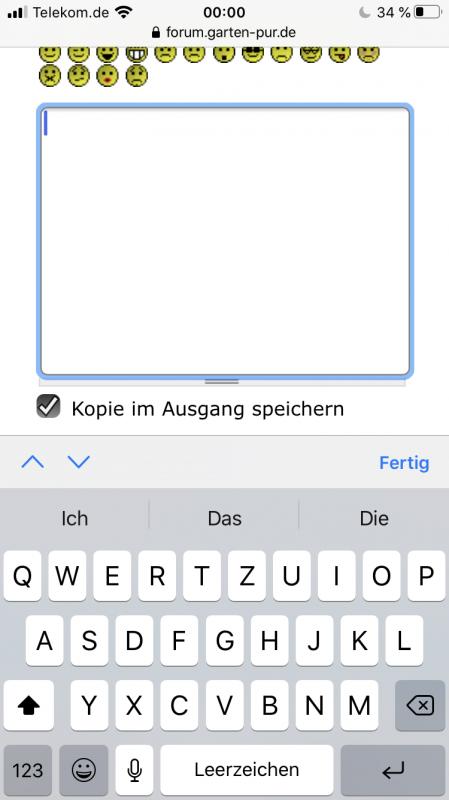Screen dimensions: 449x800
Task: Jump to the next form field arrow
Action: pos(79,462)
